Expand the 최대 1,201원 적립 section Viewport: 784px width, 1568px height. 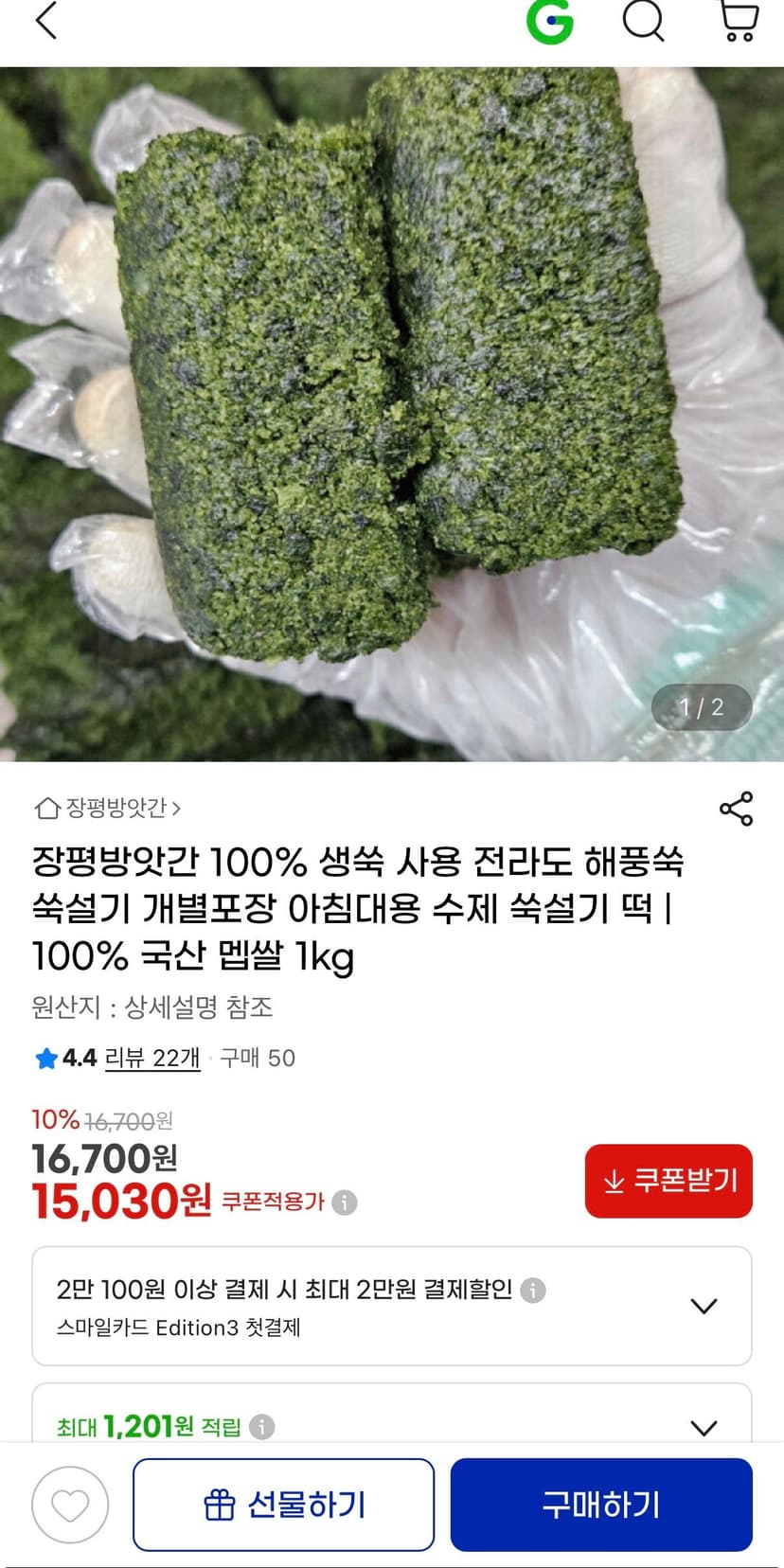392,1414
